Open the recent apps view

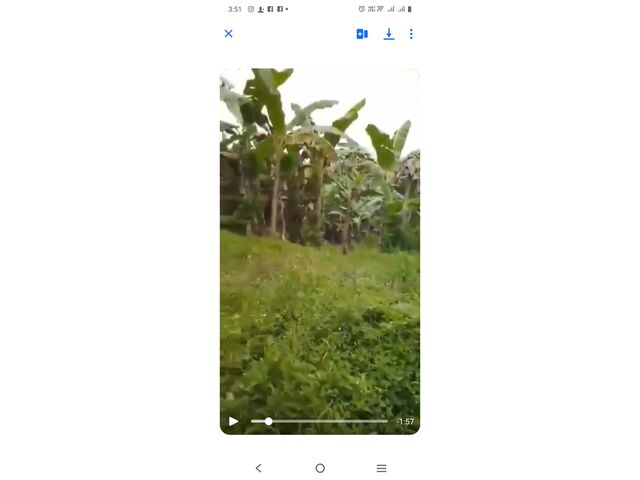click(381, 468)
